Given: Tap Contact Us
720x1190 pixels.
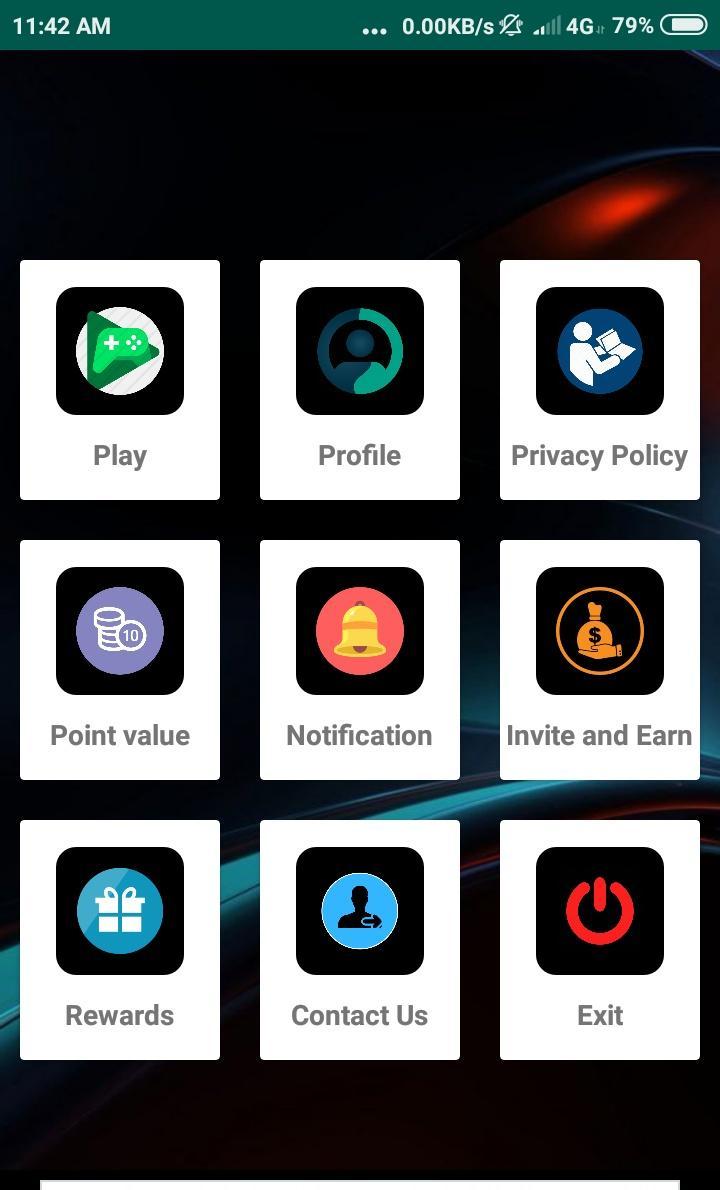Looking at the screenshot, I should pyautogui.click(x=360, y=940).
